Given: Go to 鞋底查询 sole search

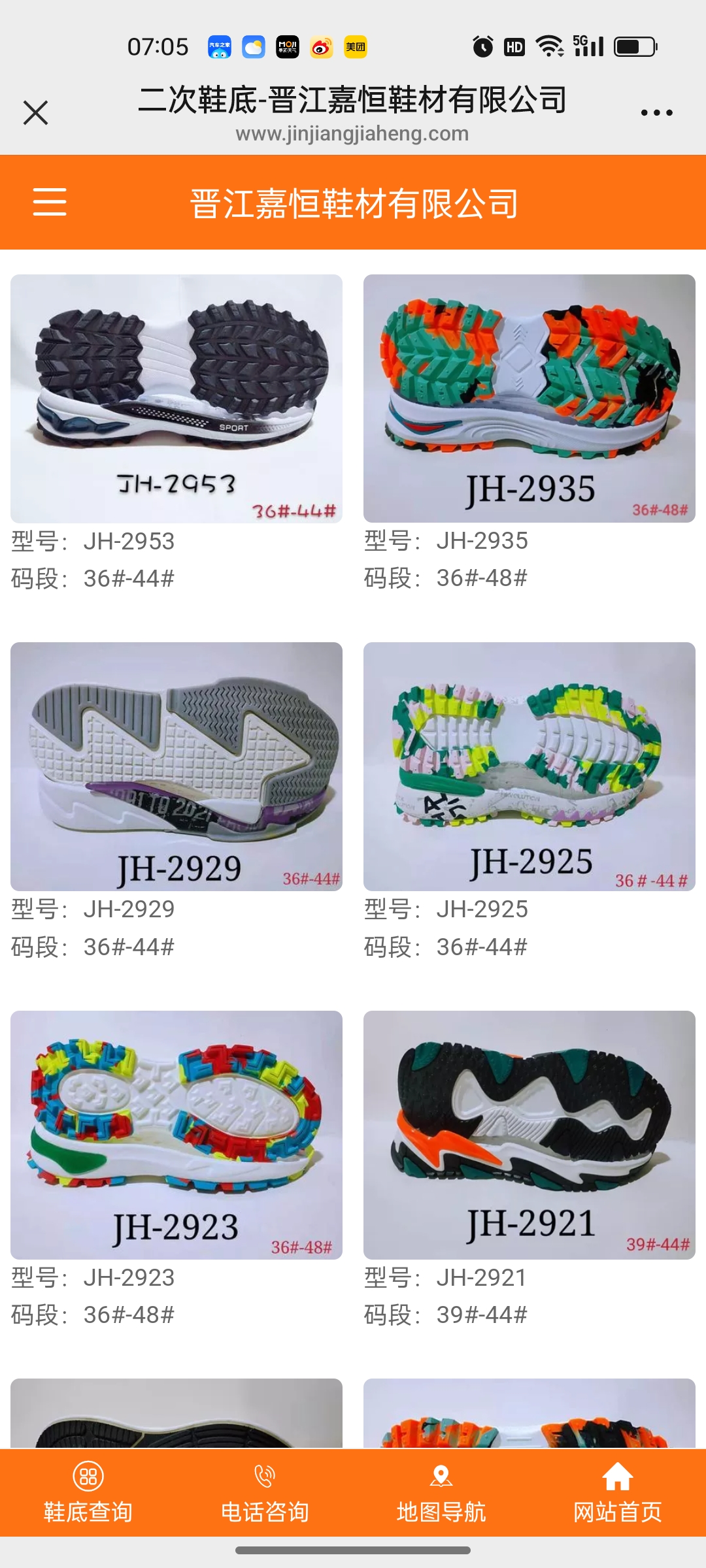Looking at the screenshot, I should 88,1492.
